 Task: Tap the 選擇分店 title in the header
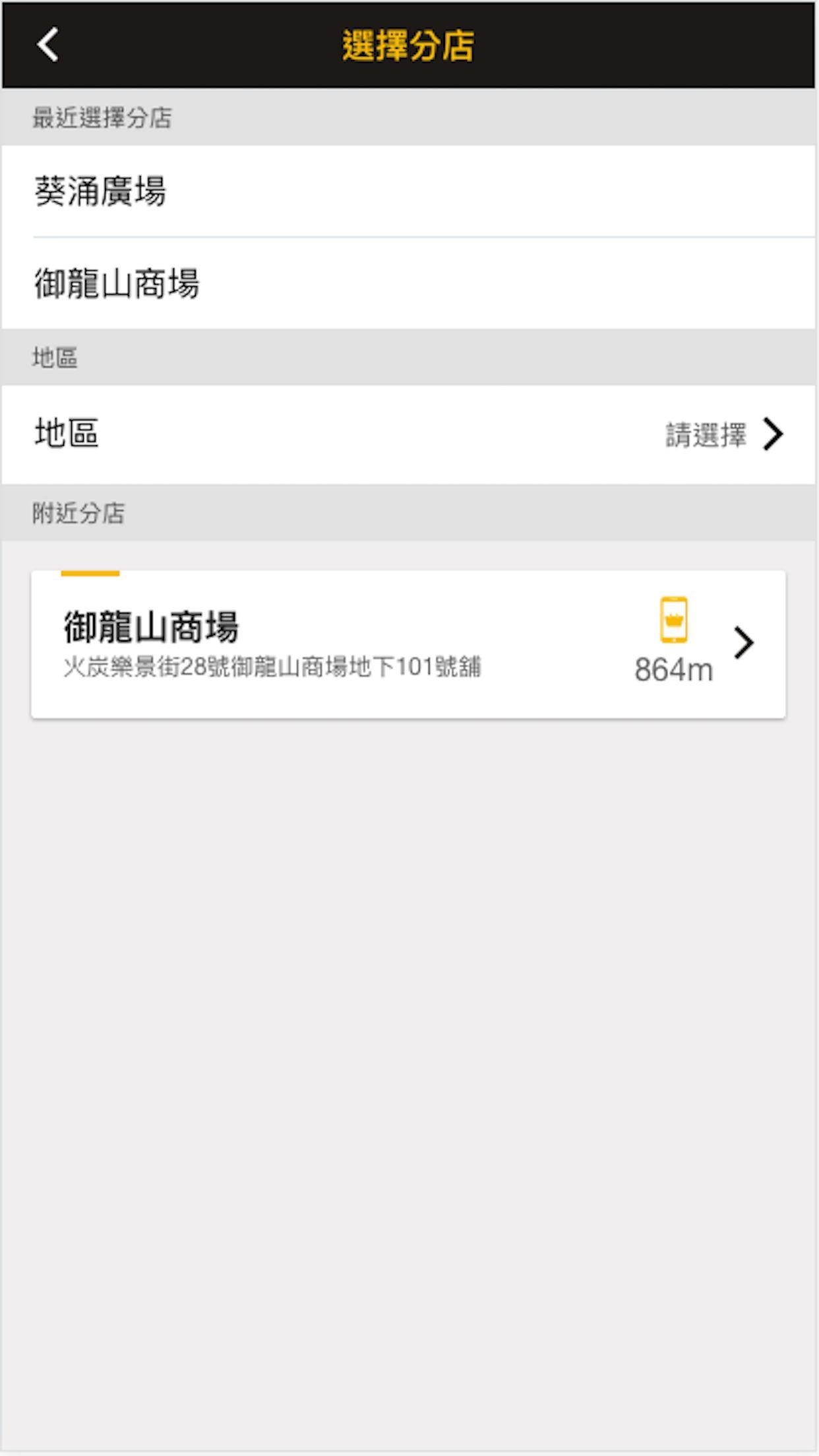click(409, 44)
